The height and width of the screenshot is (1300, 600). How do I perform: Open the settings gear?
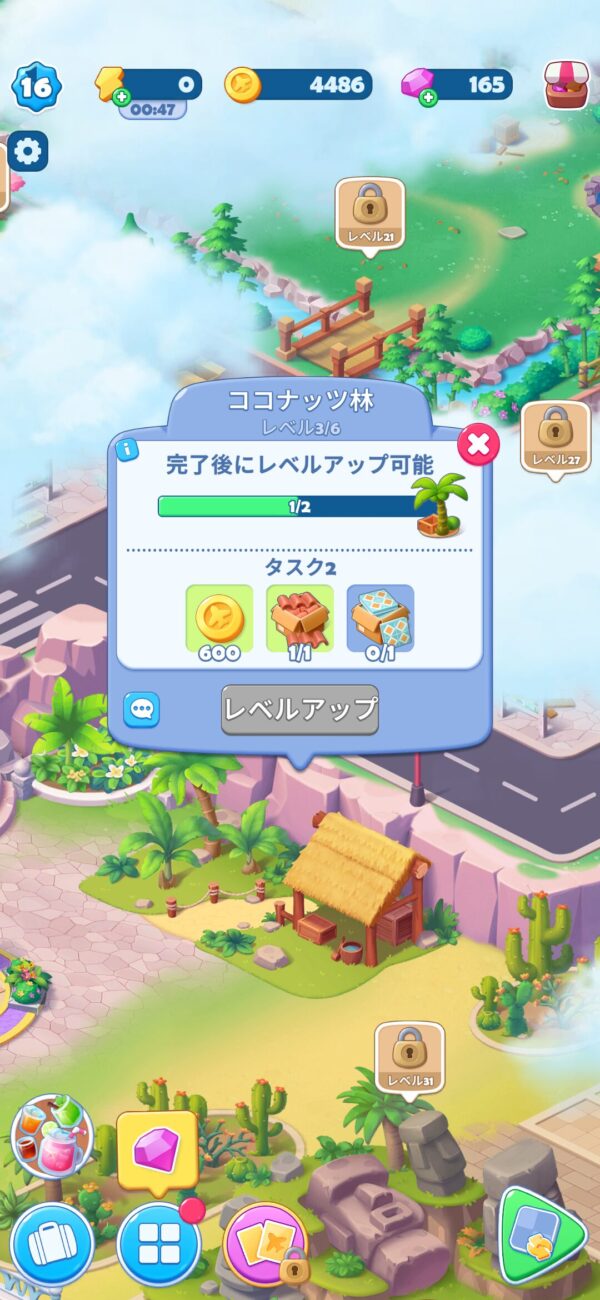click(x=27, y=151)
